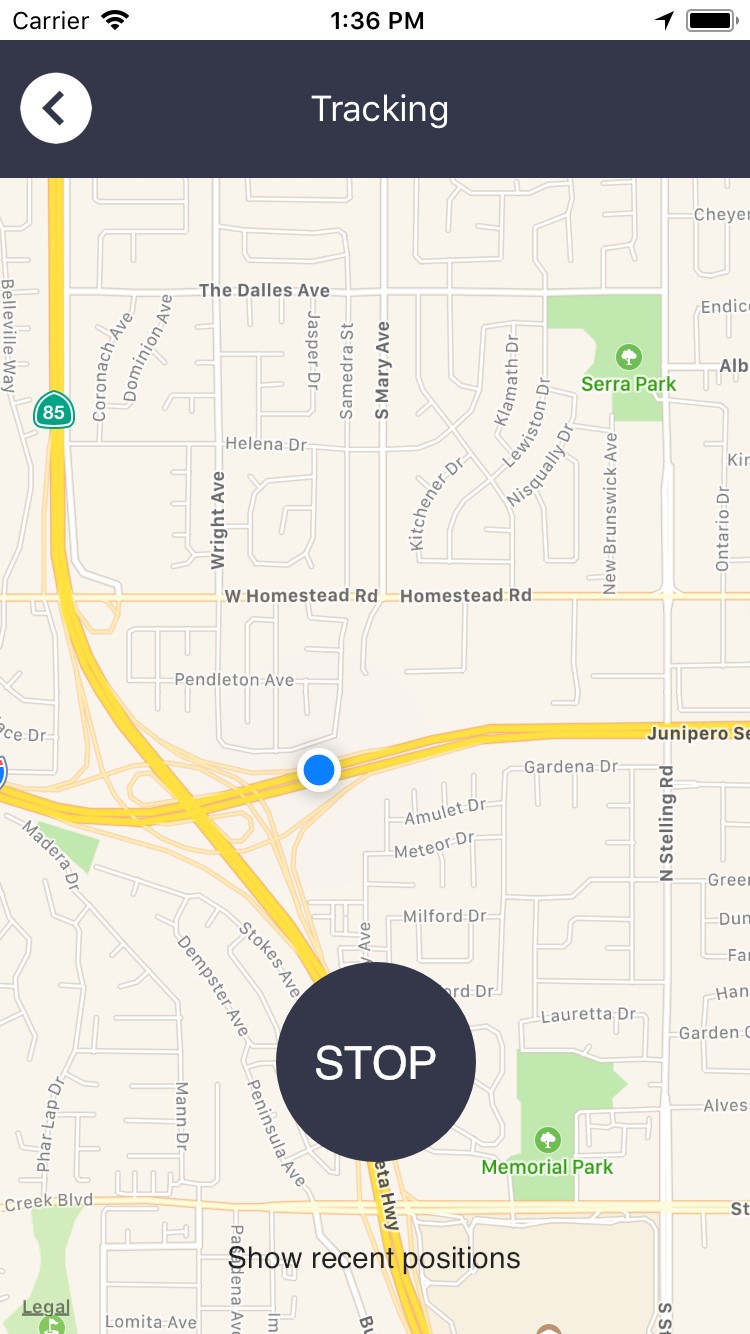Show recent positions

pos(375,1258)
